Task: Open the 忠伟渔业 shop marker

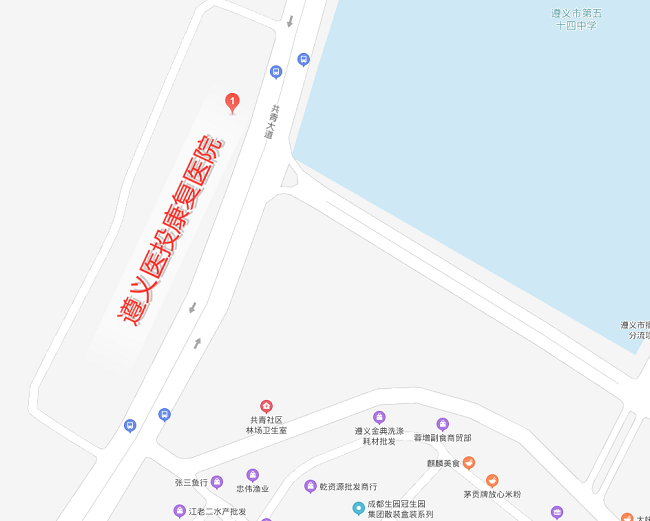Action: click(252, 475)
